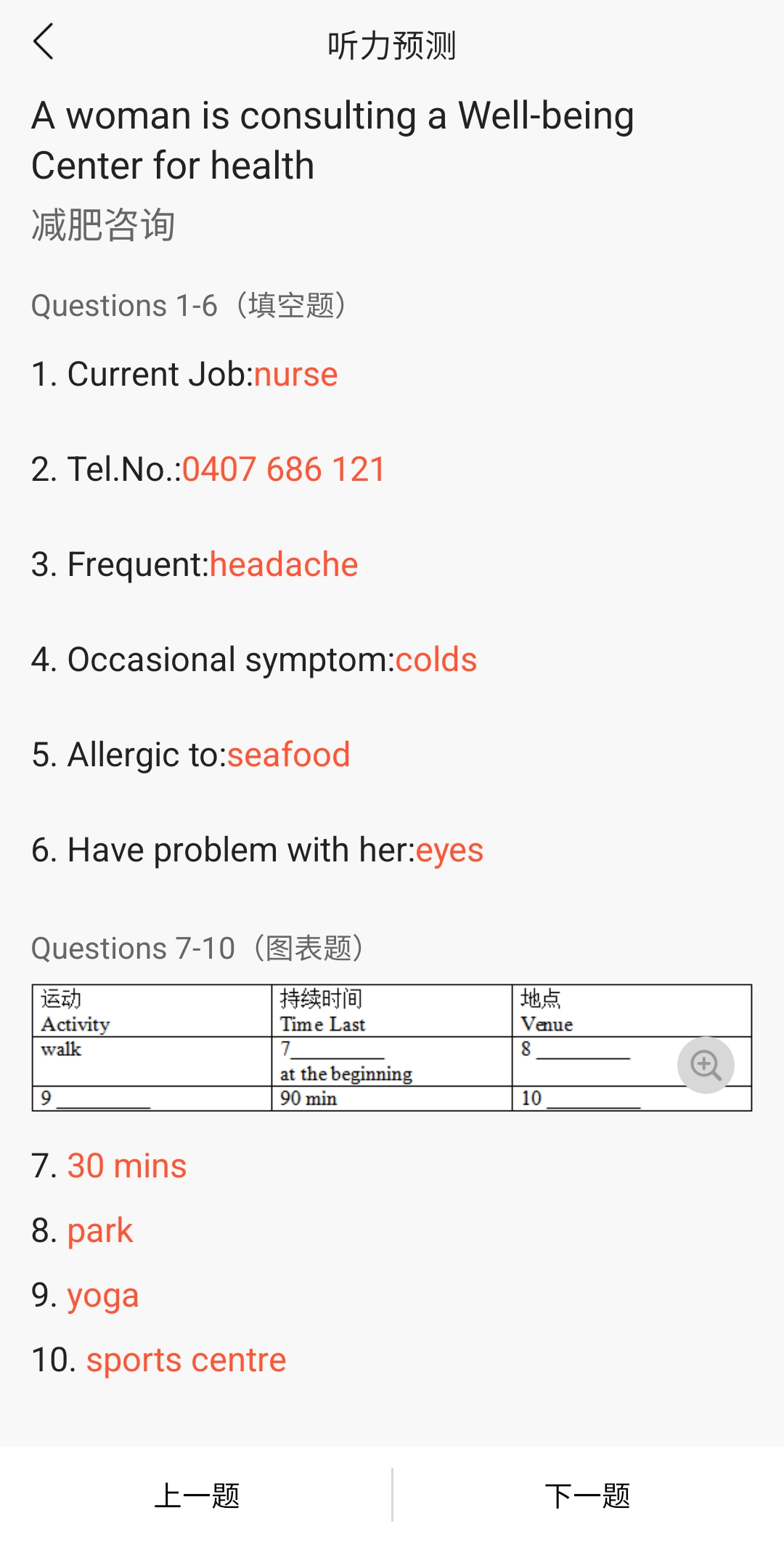Viewport: 784px width, 1542px height.
Task: Enlarge the table with the magnifier icon
Action: (706, 1065)
